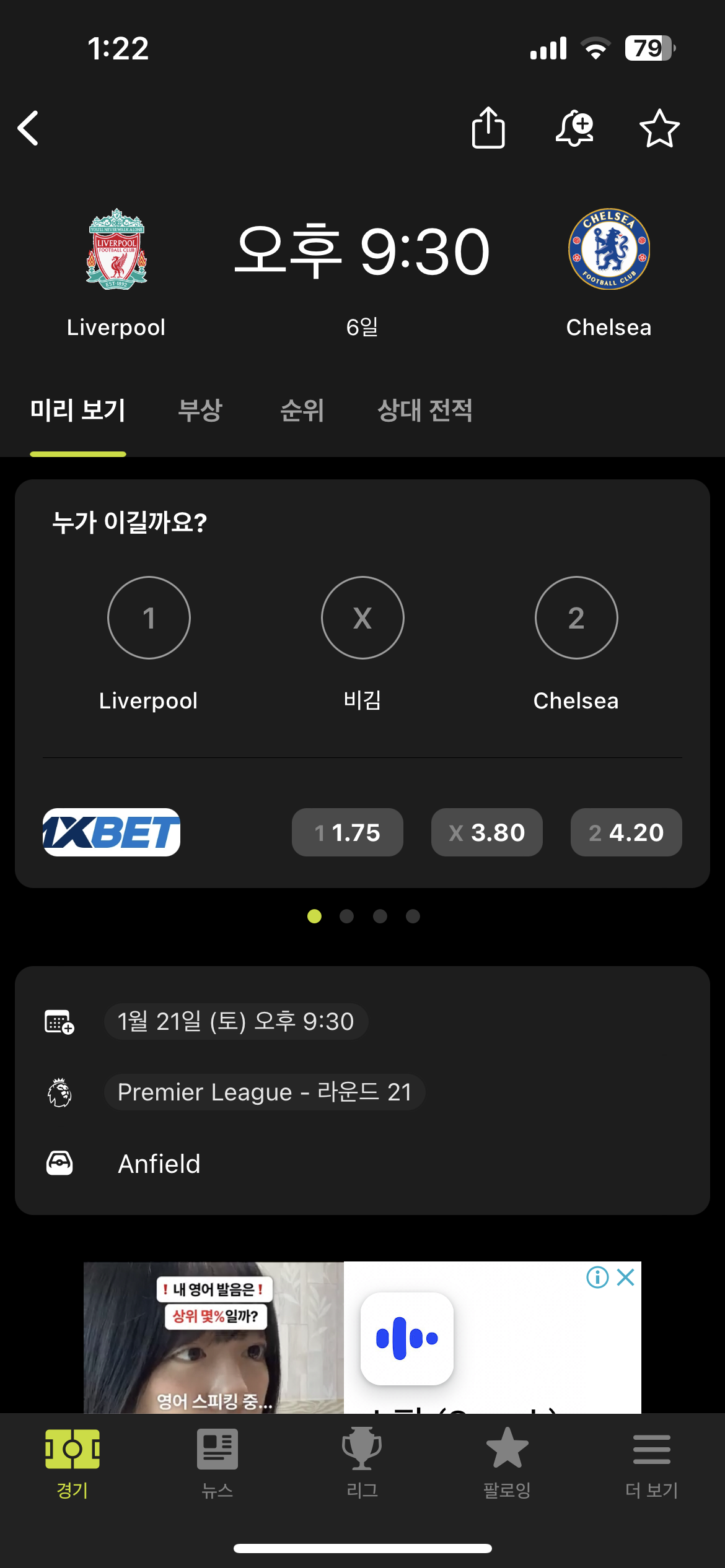Open Chelsea team page from header crest
The height and width of the screenshot is (1568, 725).
pos(609,249)
